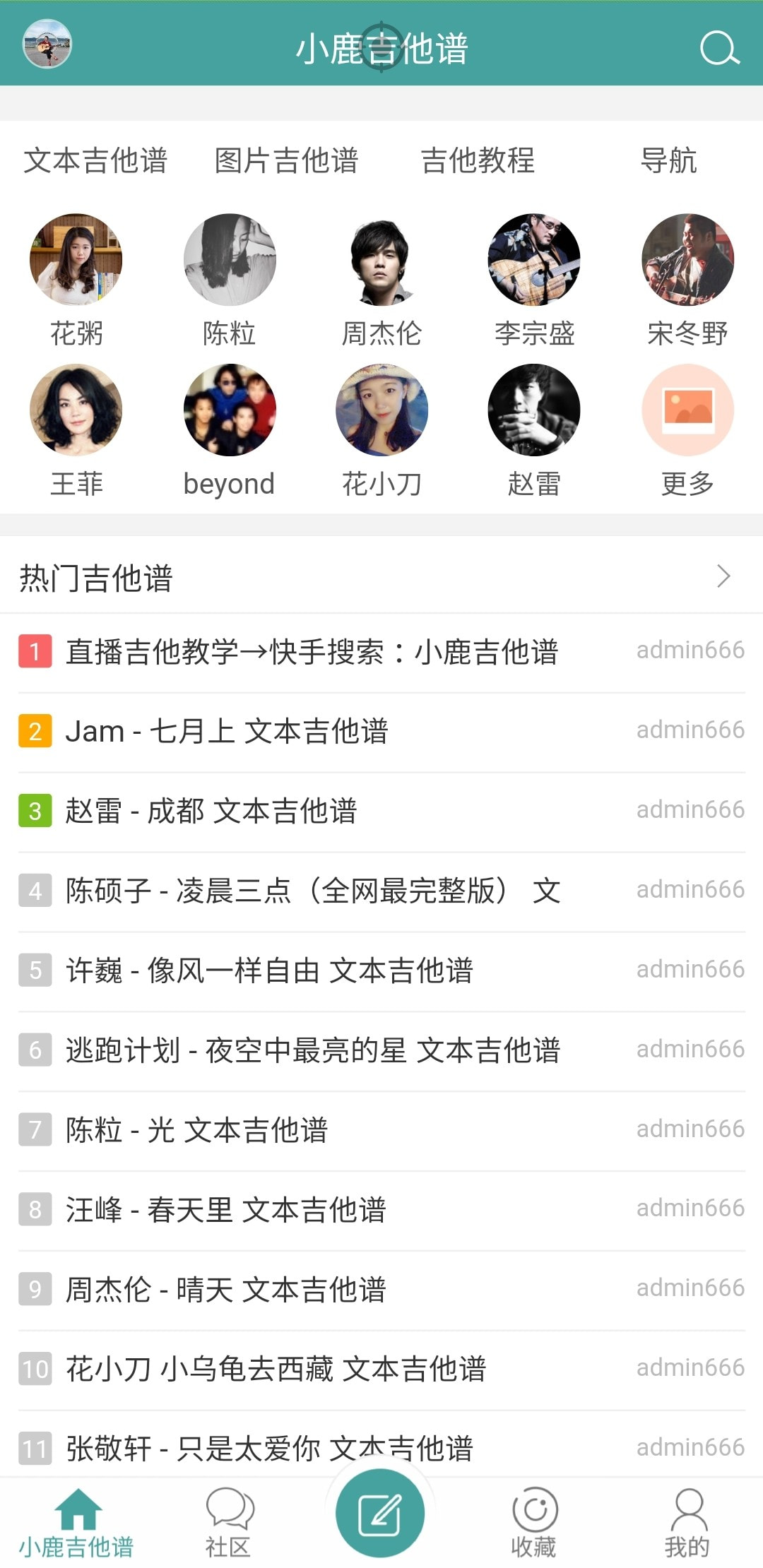Switch to 文本吉他谱 category
This screenshot has width=763, height=1568.
pos(95,160)
